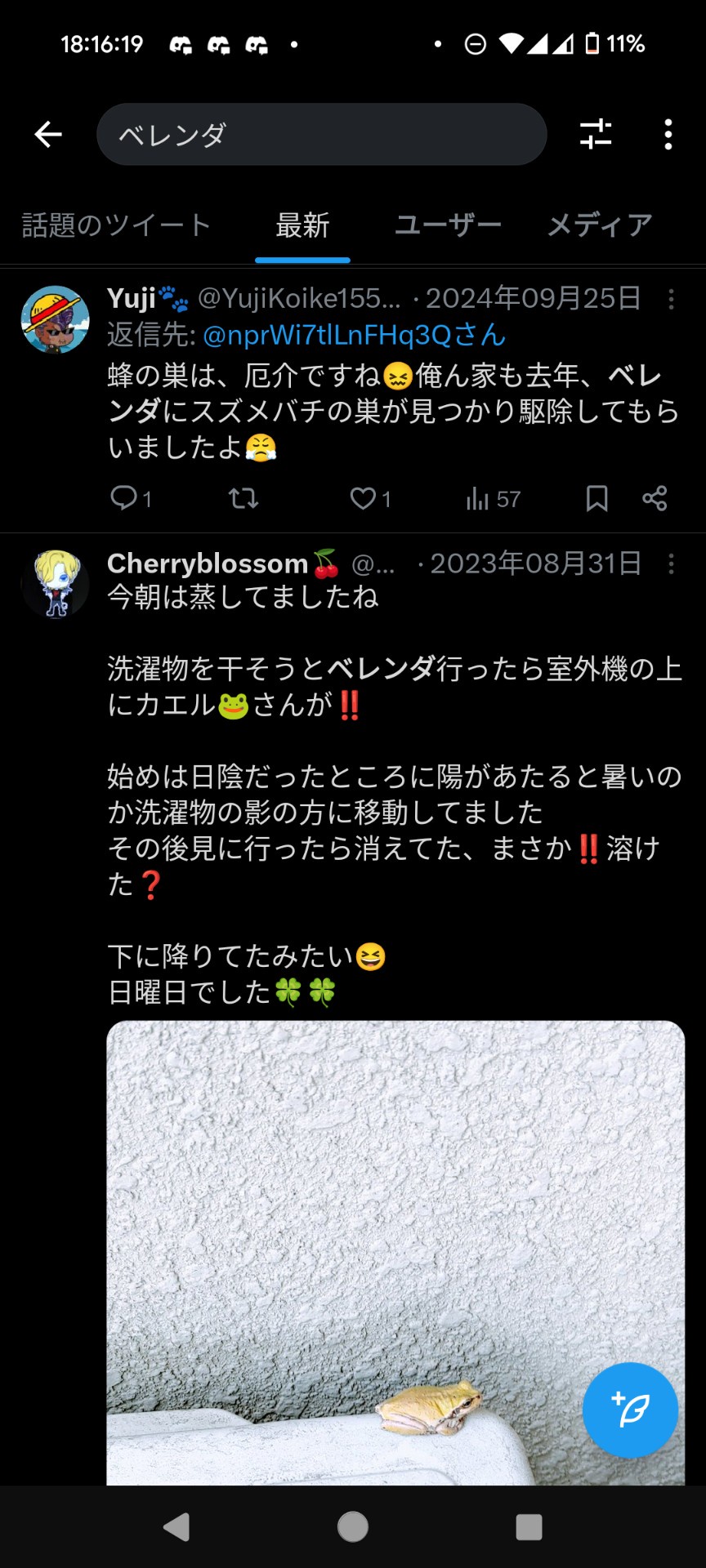Viewport: 706px width, 1568px height.
Task: Tap the ベレンダ search field
Action: click(x=321, y=135)
